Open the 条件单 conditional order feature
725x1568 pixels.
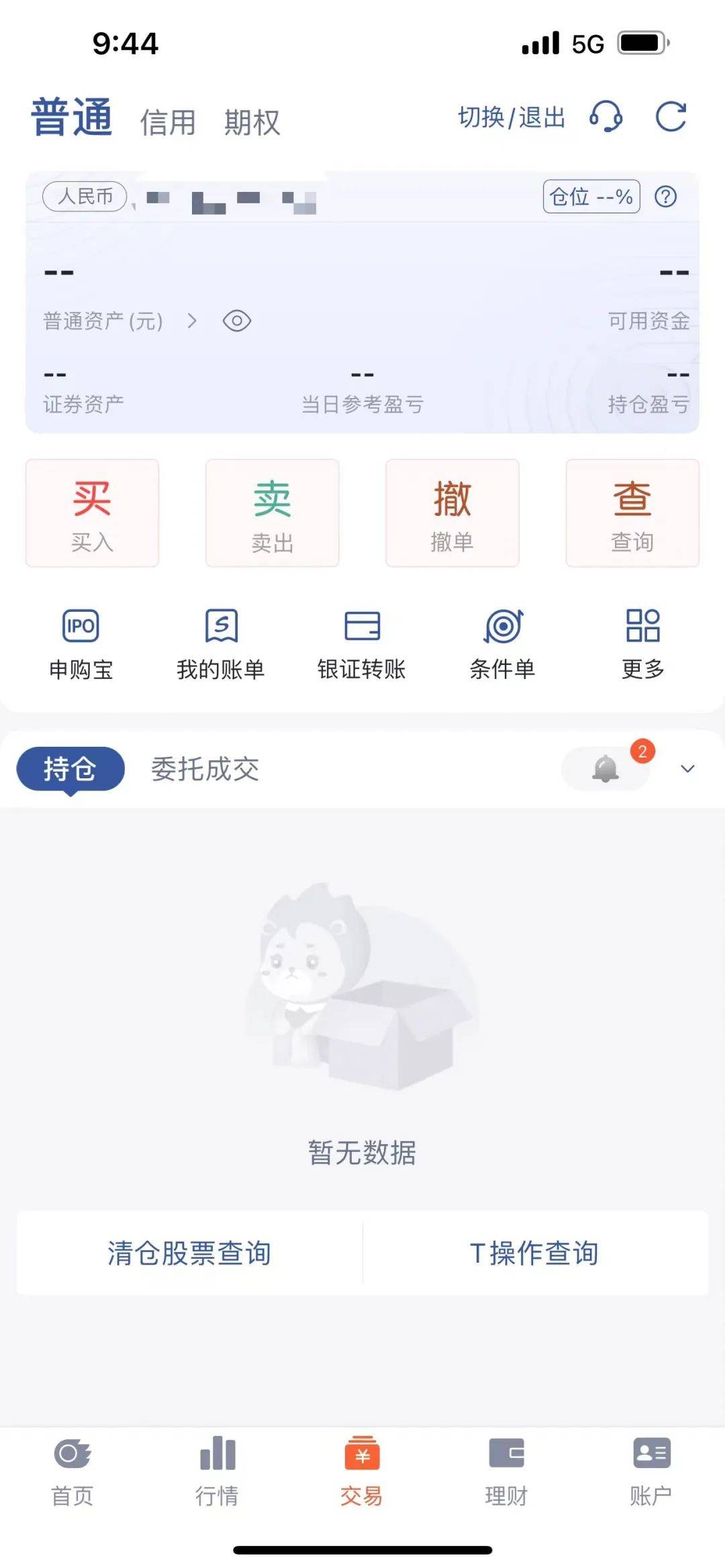(x=503, y=644)
